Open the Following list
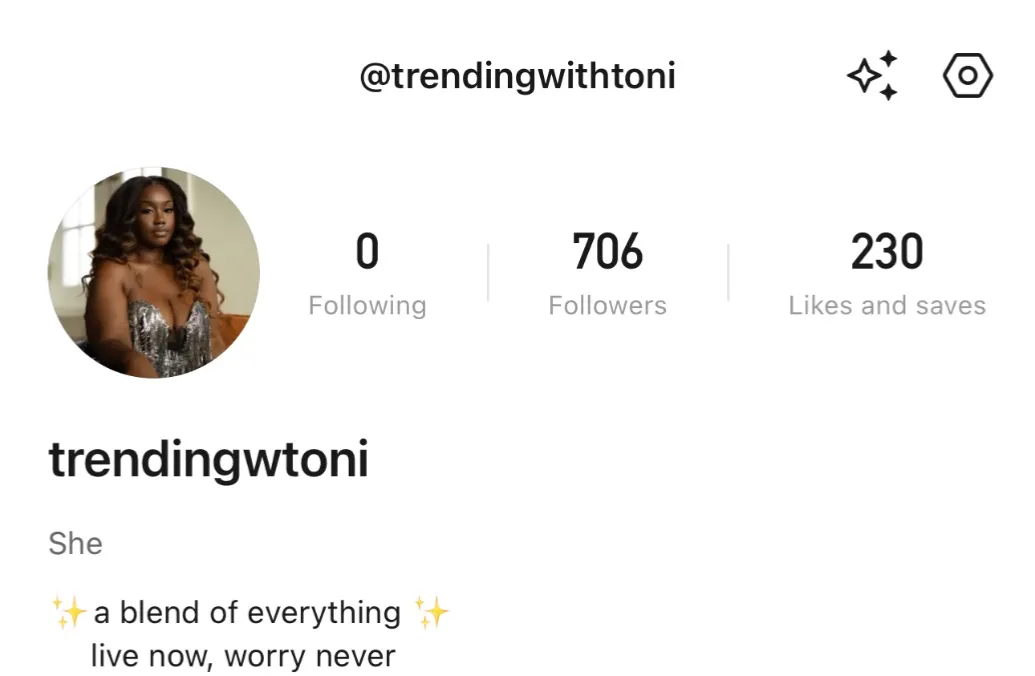 (x=367, y=273)
